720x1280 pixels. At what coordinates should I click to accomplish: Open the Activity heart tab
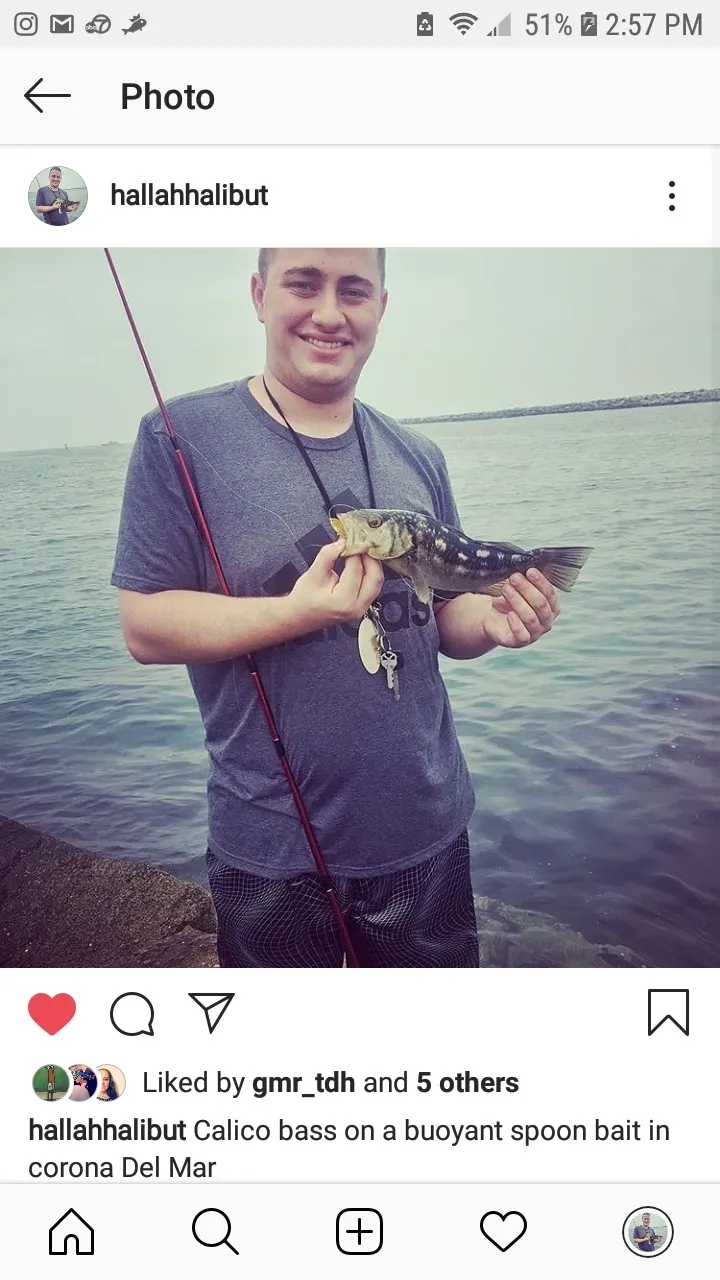503,1231
